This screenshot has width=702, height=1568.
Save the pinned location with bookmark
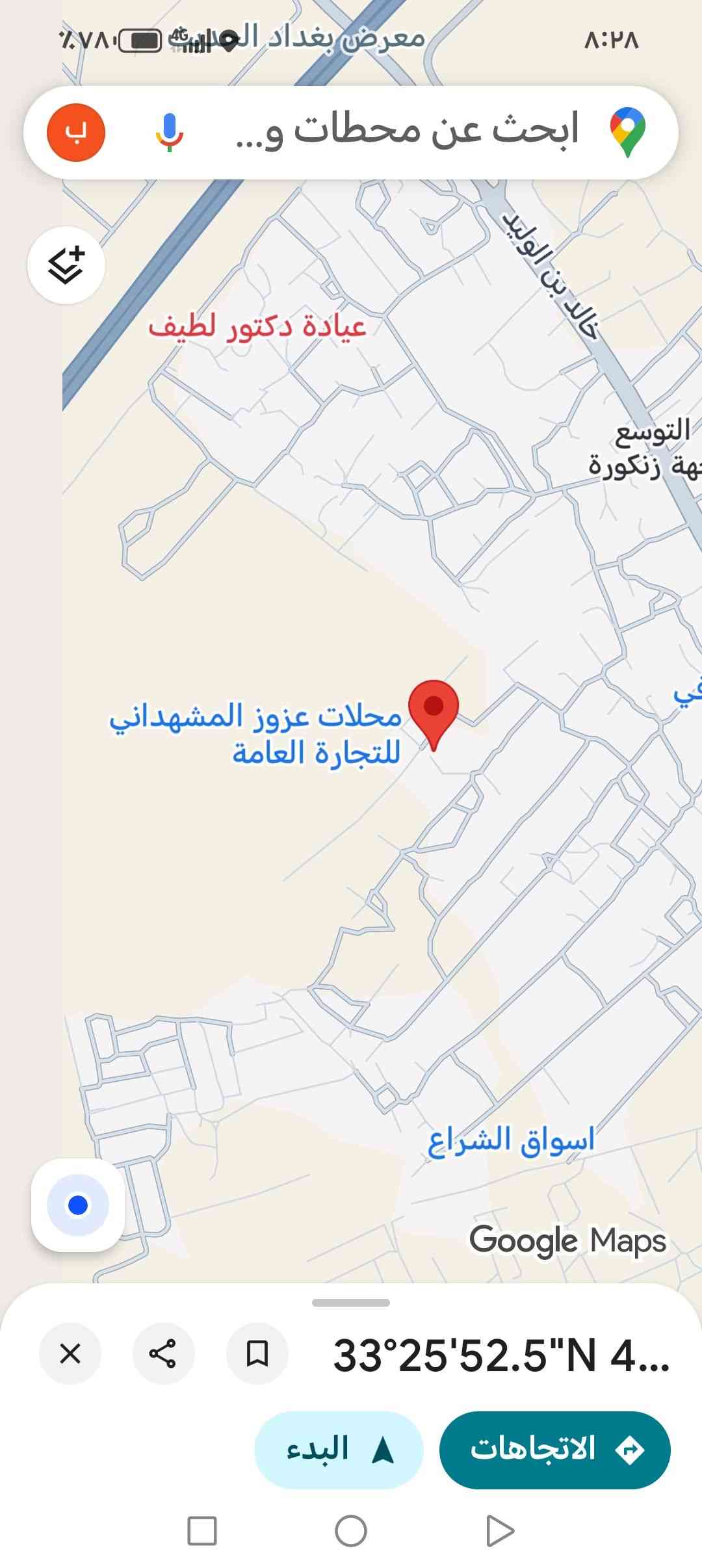click(x=257, y=1353)
